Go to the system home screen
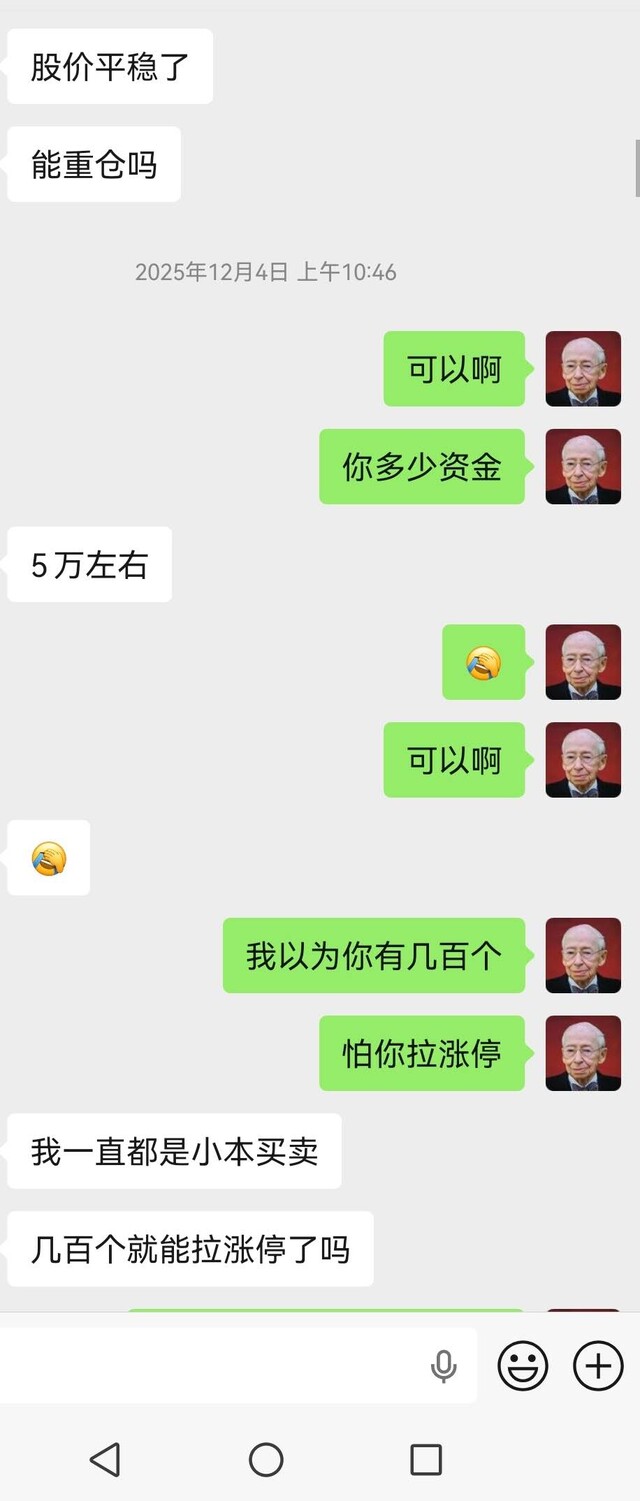The image size is (640, 1501). pyautogui.click(x=266, y=1459)
